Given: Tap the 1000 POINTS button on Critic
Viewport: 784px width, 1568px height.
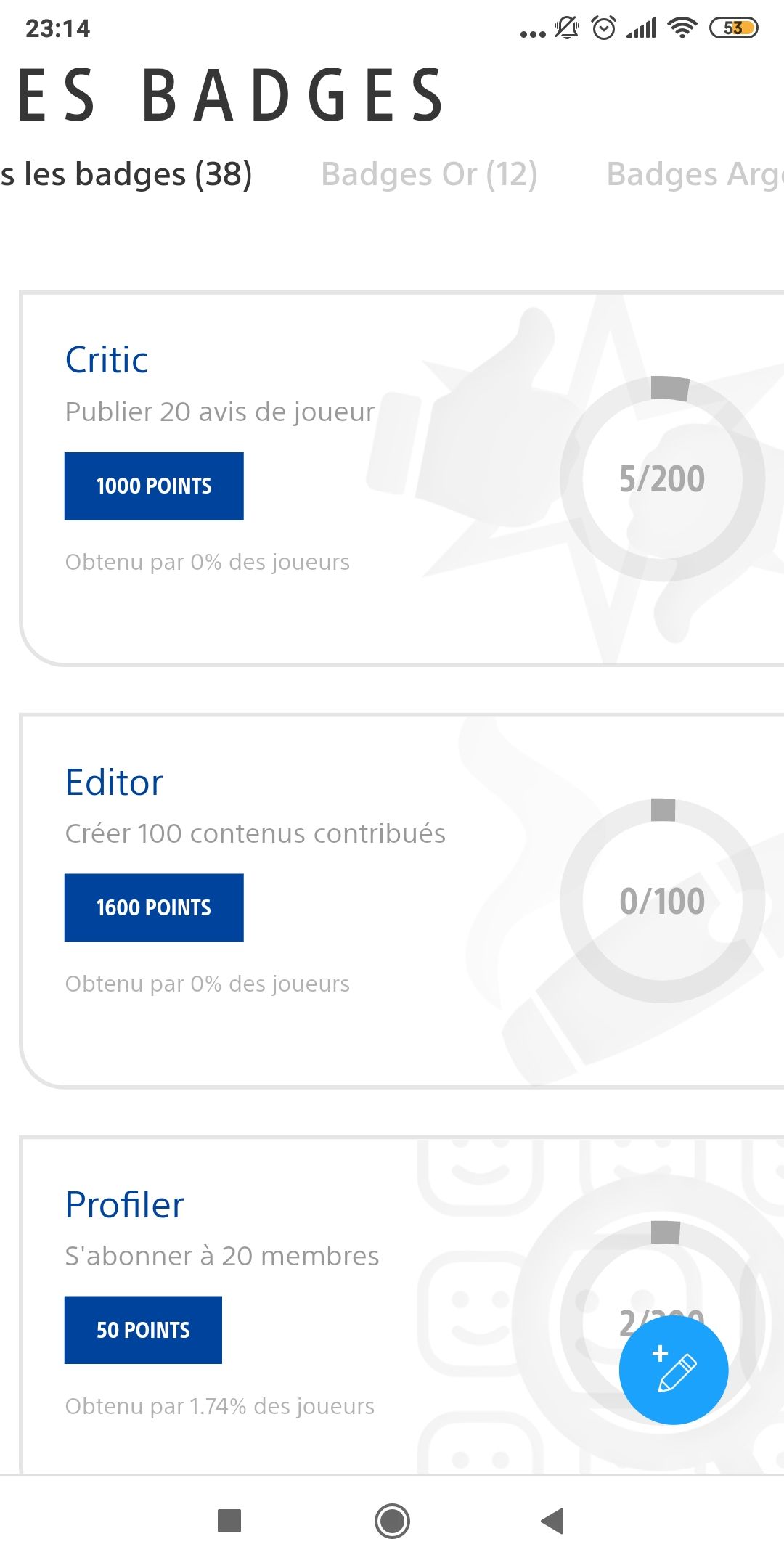Looking at the screenshot, I should [x=154, y=486].
